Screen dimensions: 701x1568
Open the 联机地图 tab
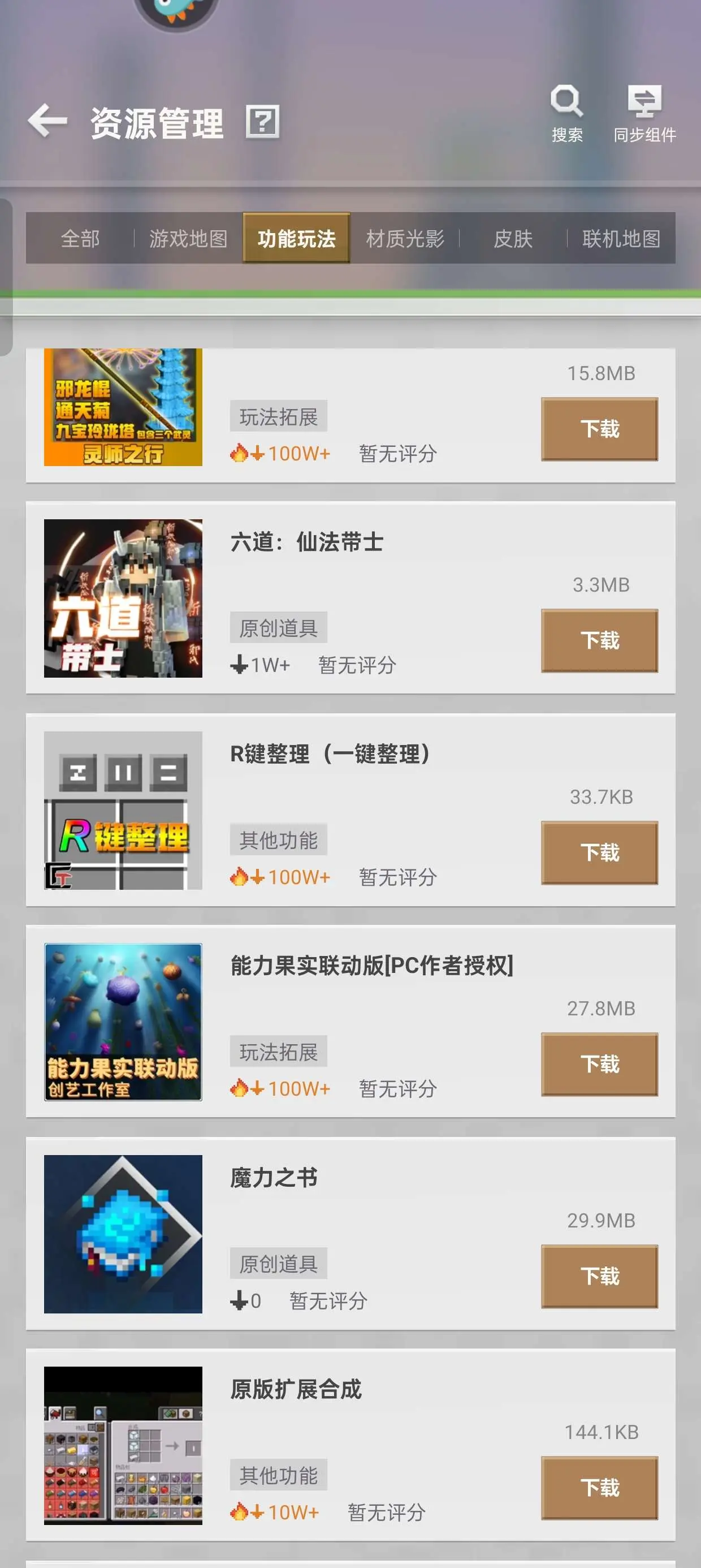tap(621, 238)
